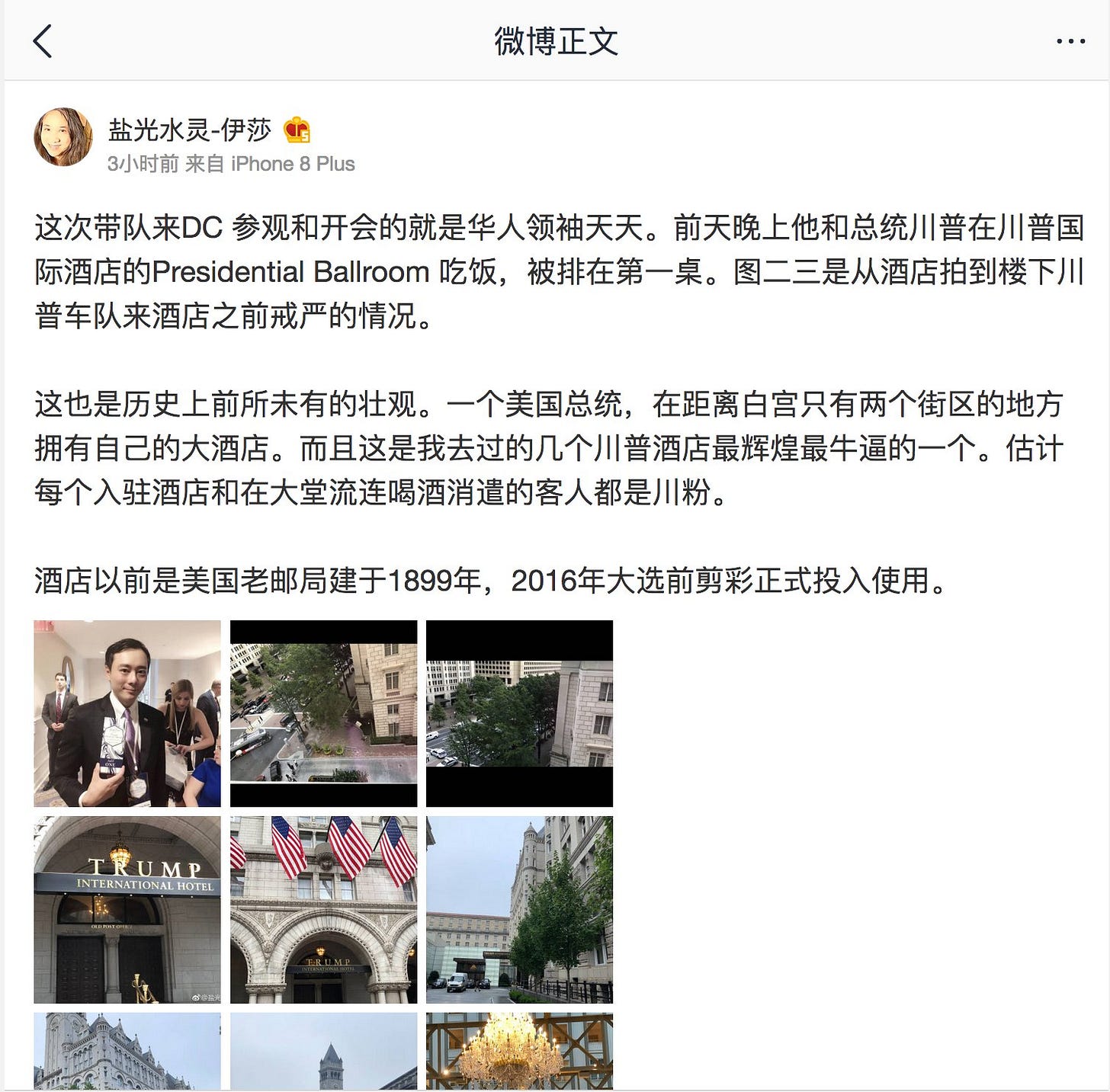View the photo of the treetops and office buildings
Viewport: 1110px width, 1092px height.
(519, 713)
